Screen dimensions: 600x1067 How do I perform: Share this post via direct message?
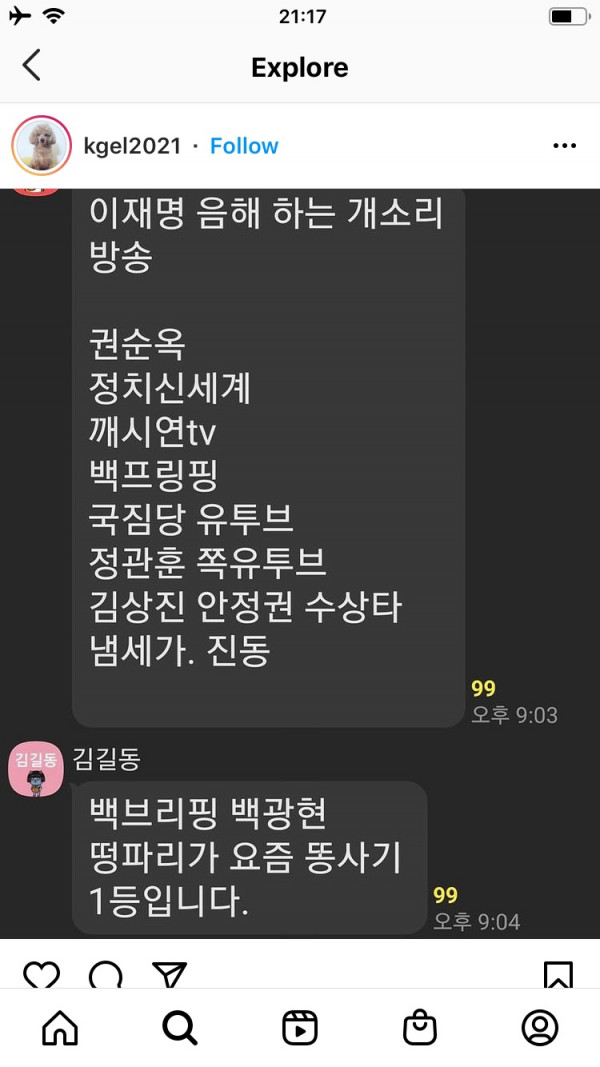(x=169, y=974)
